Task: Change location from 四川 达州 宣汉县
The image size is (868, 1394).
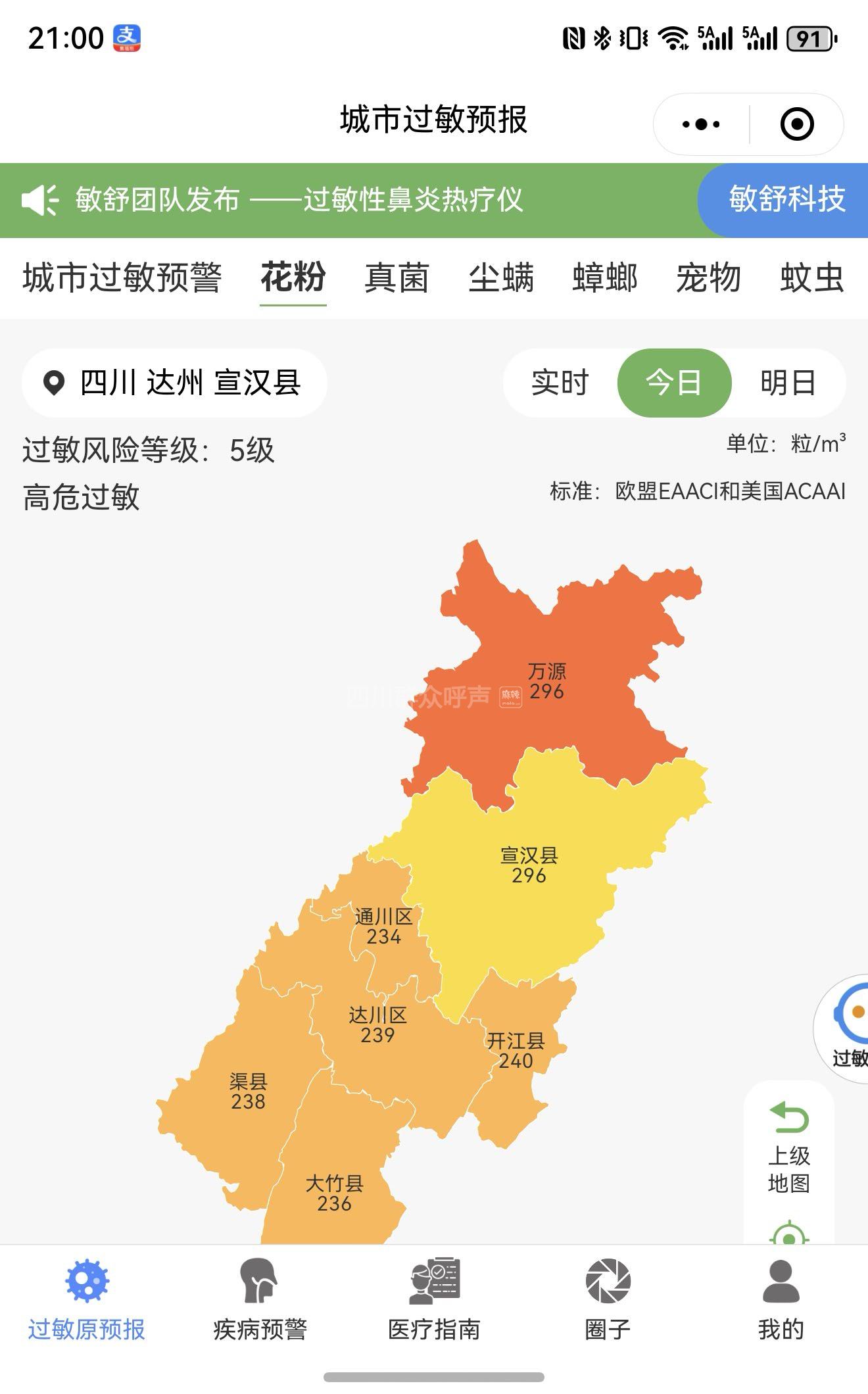Action: (x=174, y=383)
